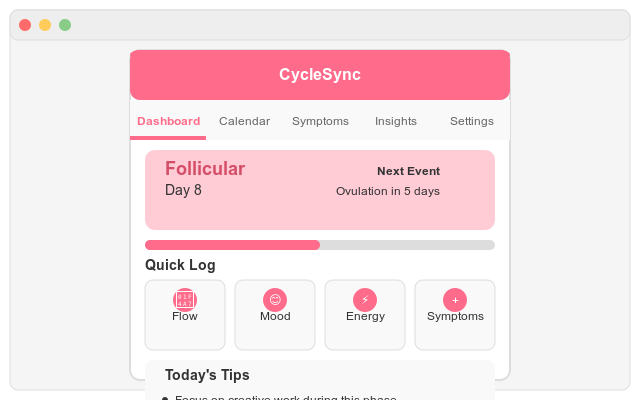Open the Follicular phase card
Viewport: 640px width, 400px height.
320,190
